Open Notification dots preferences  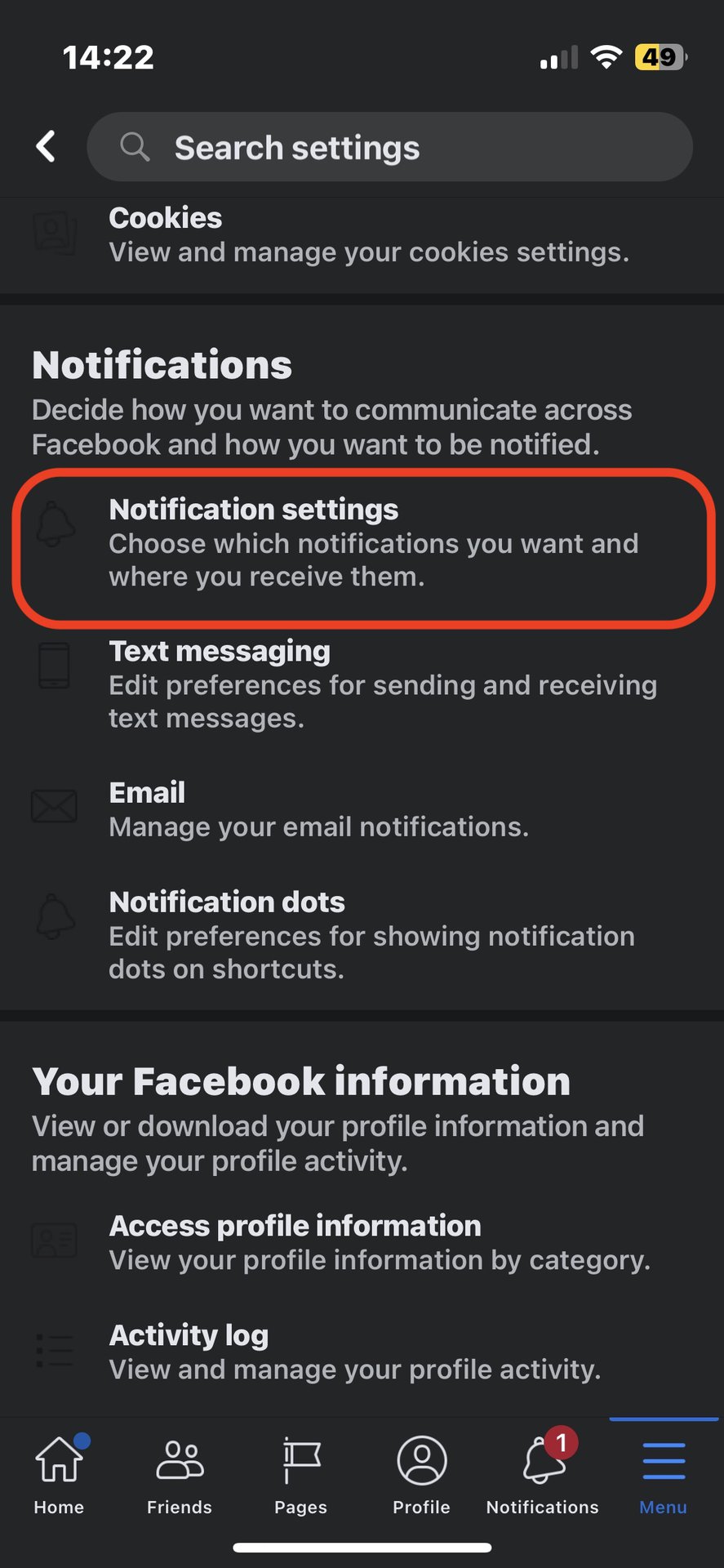pos(362,935)
